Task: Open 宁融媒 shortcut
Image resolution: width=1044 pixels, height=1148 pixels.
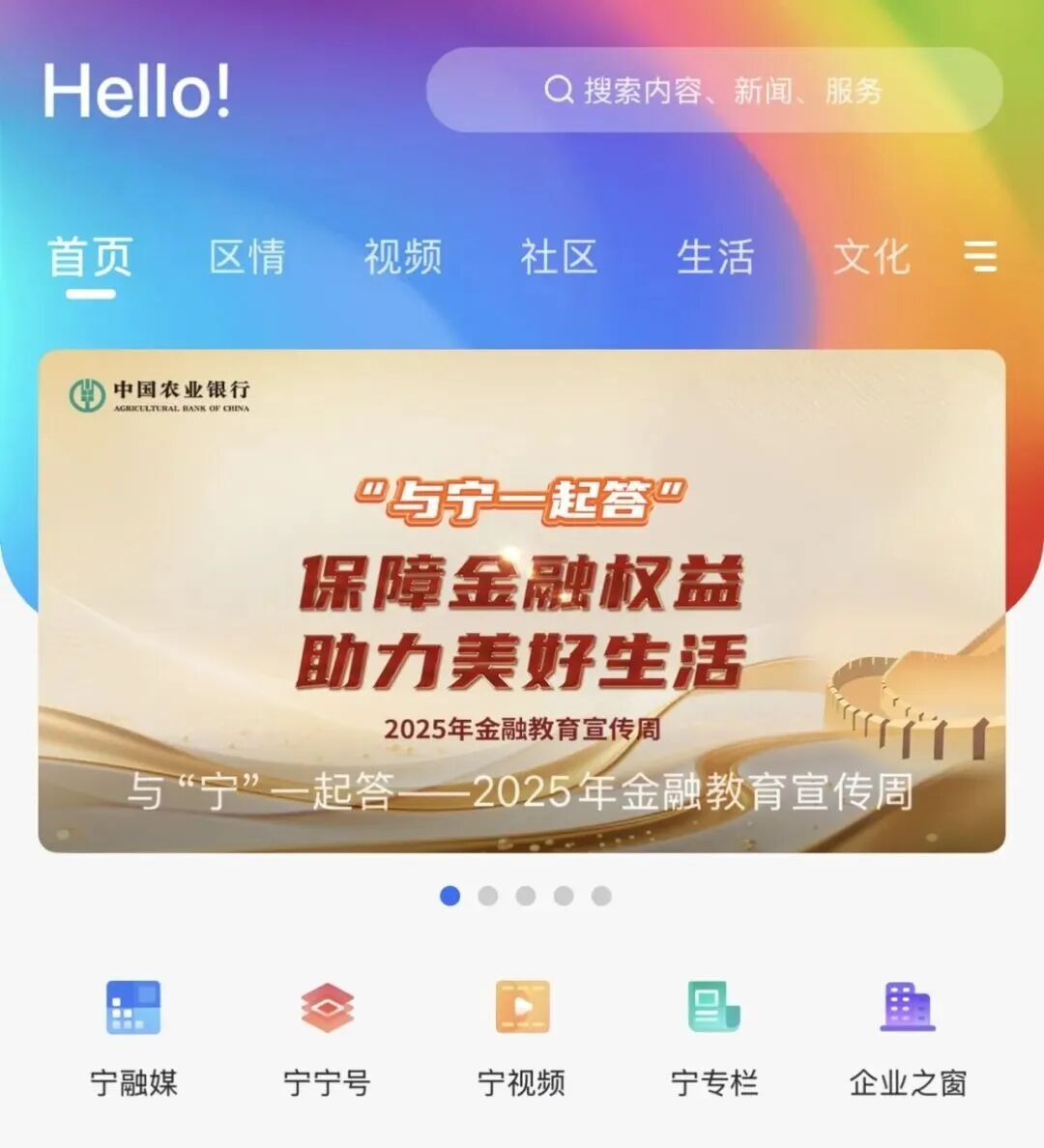Action: click(133, 1036)
